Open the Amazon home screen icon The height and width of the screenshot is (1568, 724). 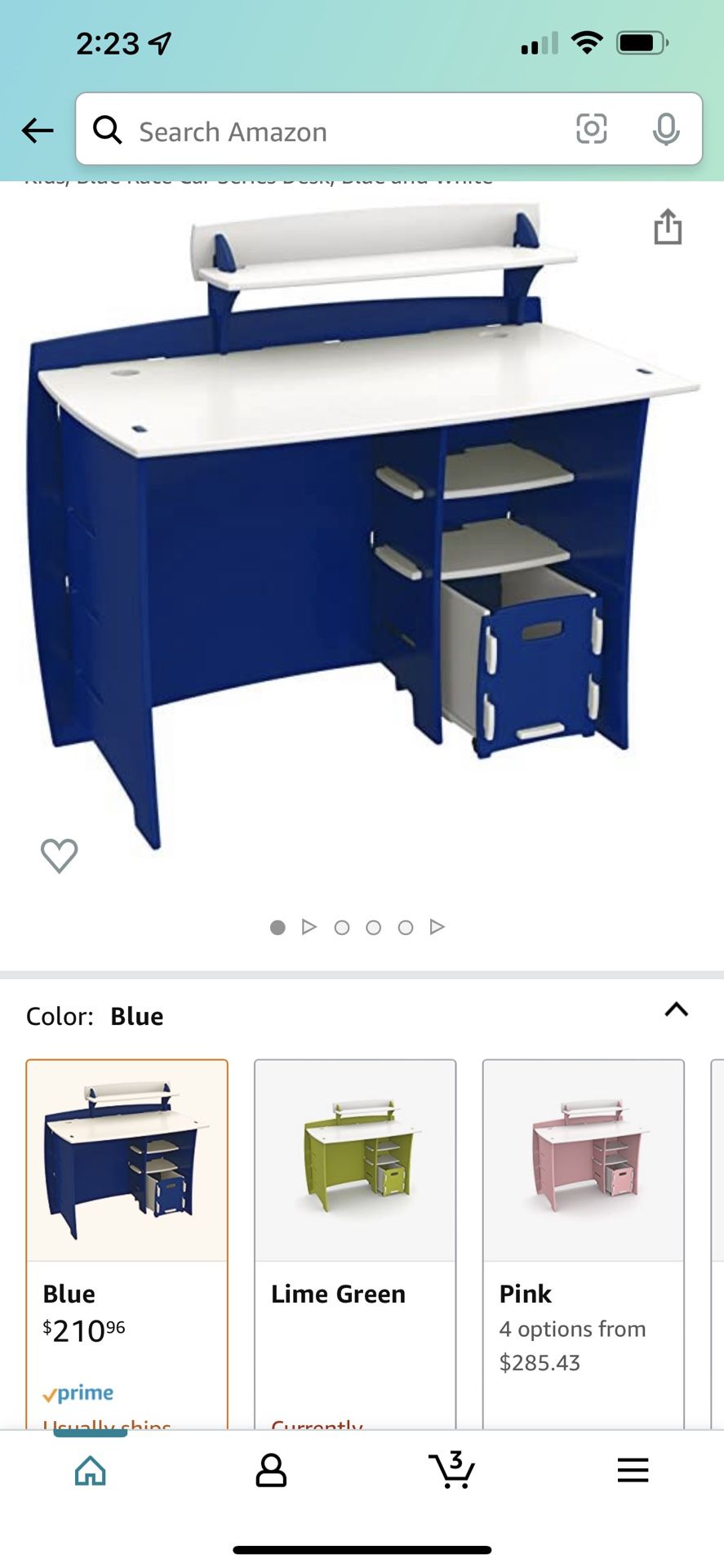tap(90, 1470)
